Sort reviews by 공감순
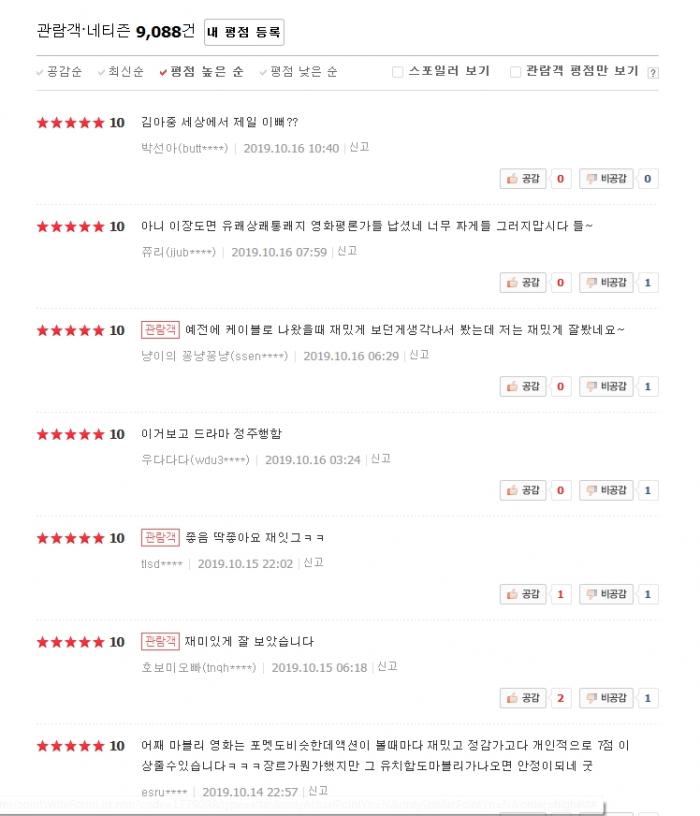Viewport: 700px width, 816px height. (63, 72)
